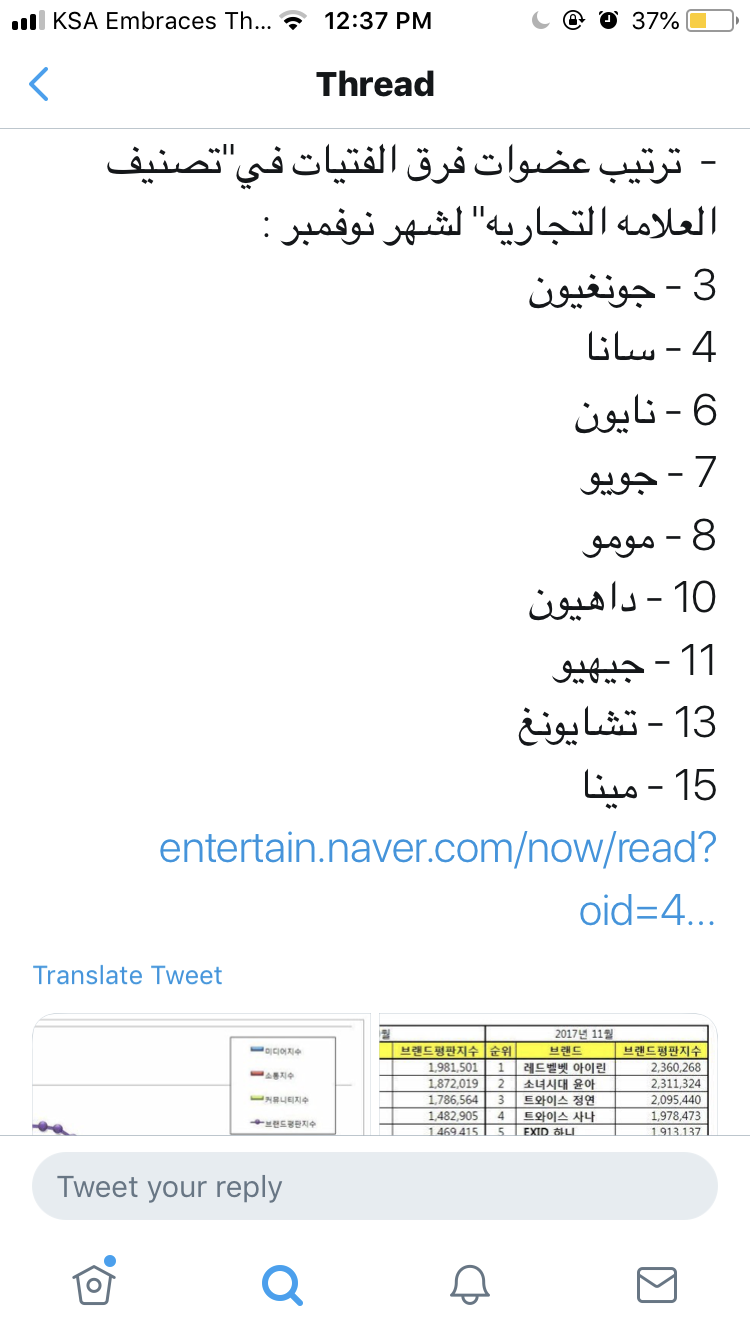The image size is (750, 1334).
Task: Switch to the Home tab
Action: [94, 1283]
